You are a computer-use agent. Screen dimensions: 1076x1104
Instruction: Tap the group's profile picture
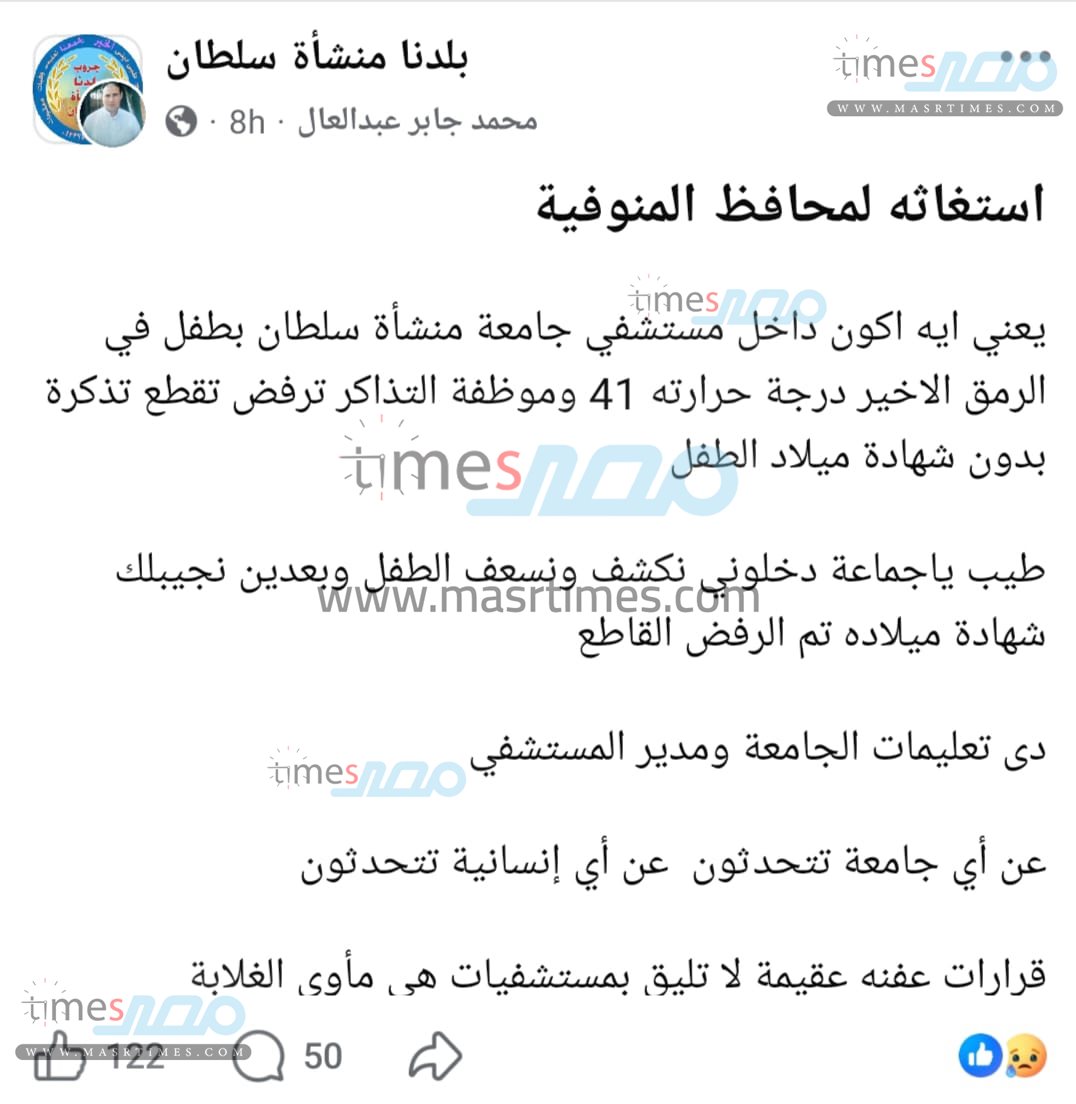[88, 90]
